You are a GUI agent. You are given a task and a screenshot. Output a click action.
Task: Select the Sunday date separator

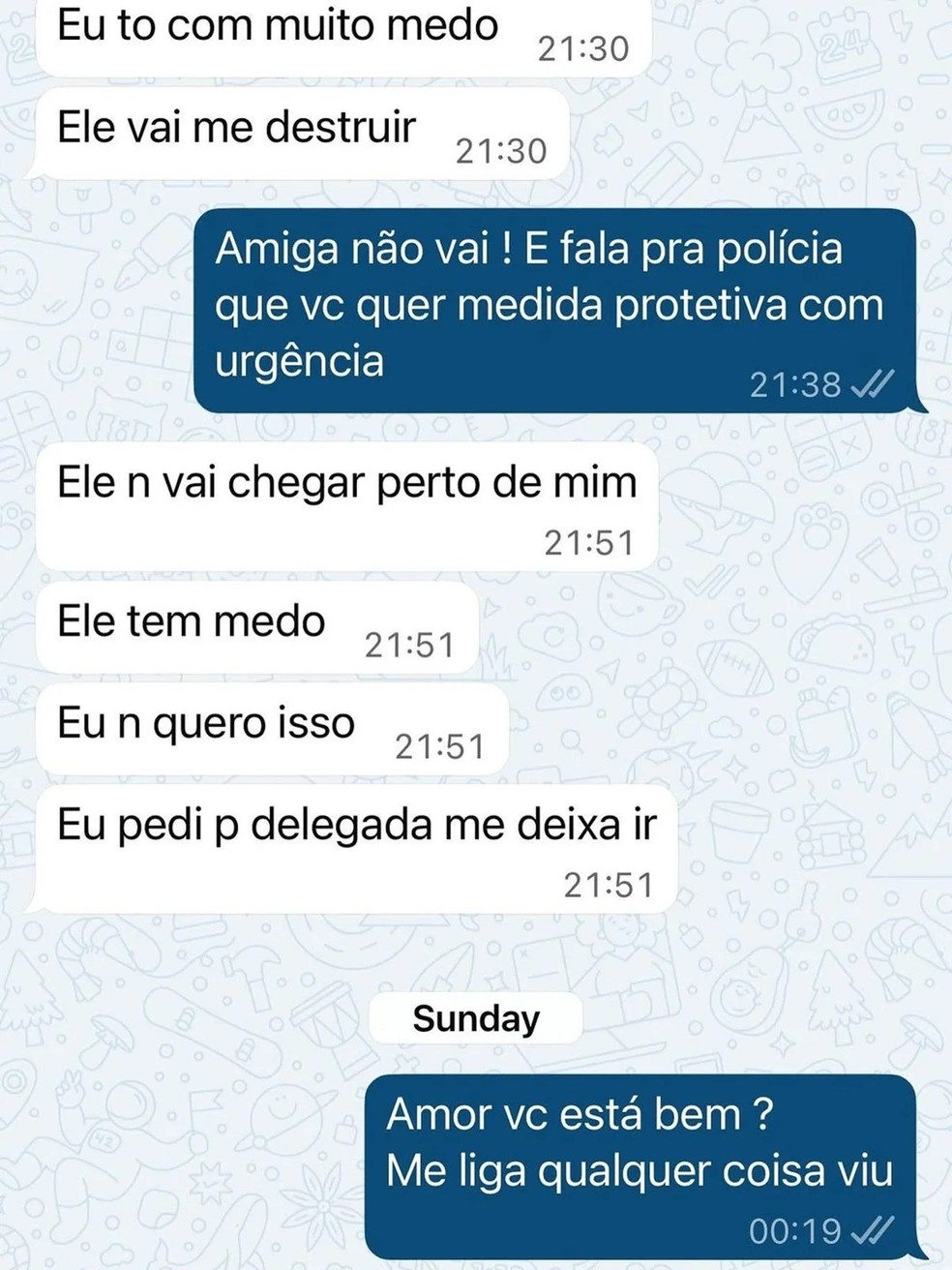click(476, 1018)
